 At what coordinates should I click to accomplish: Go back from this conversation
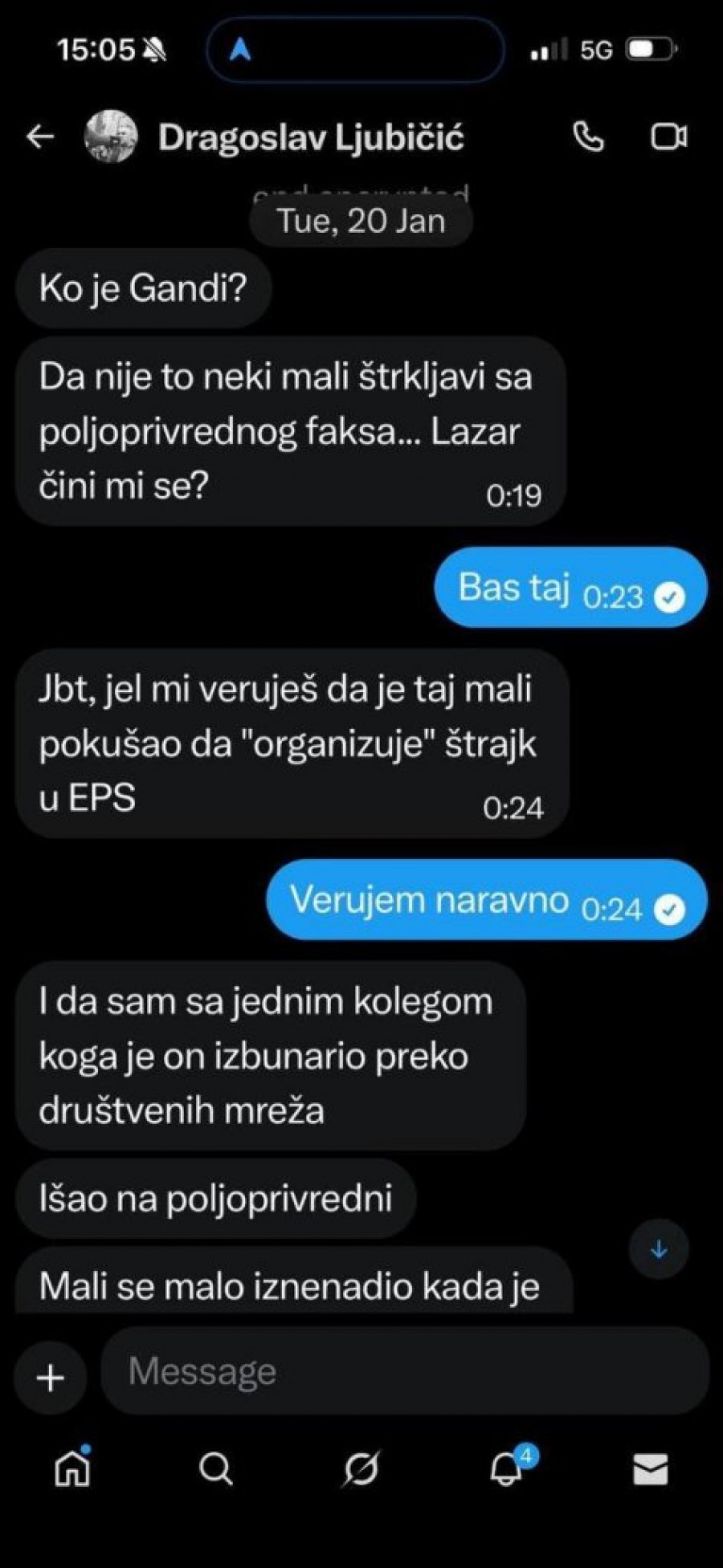39,136
